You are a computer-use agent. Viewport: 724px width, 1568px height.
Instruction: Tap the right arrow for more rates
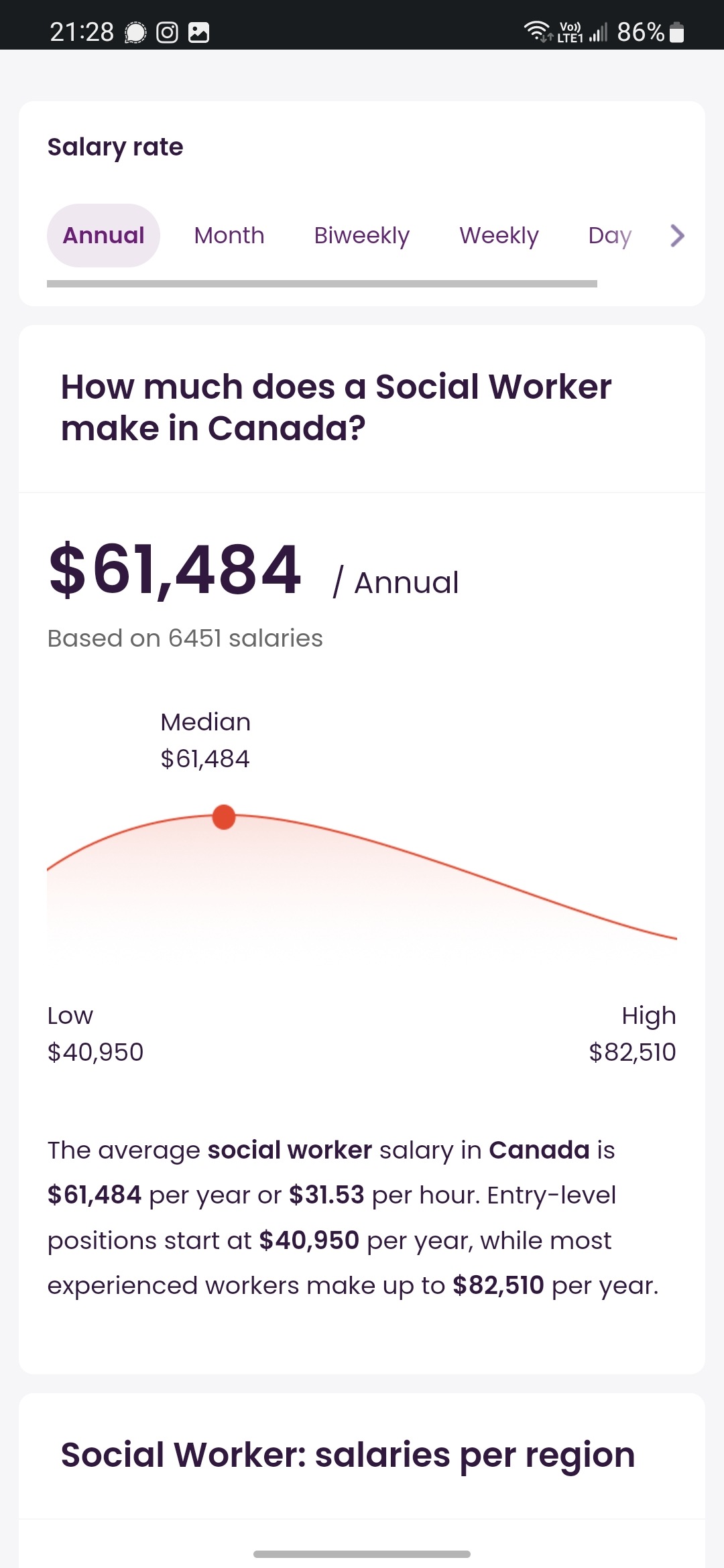(677, 235)
